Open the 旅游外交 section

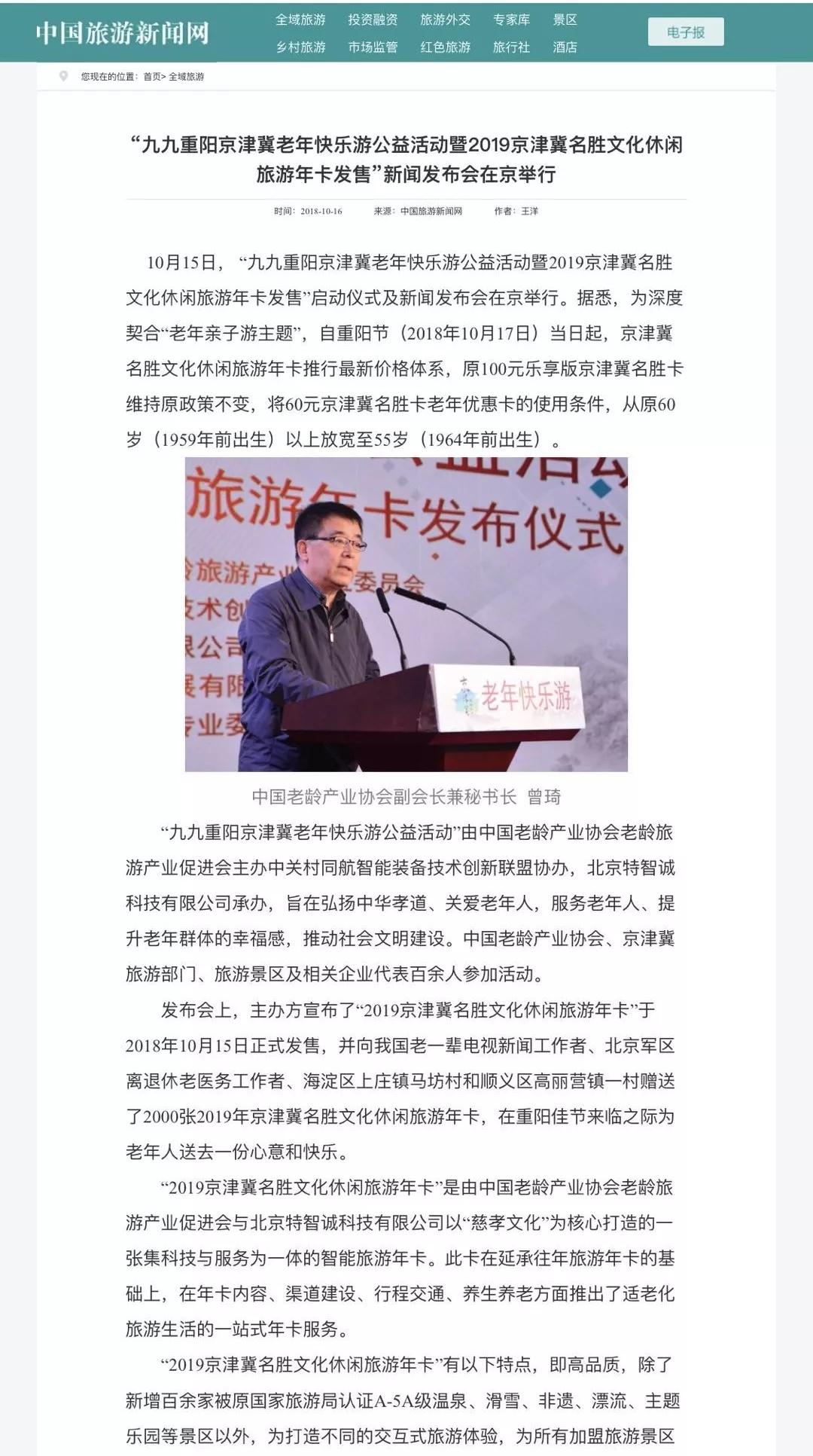(445, 20)
